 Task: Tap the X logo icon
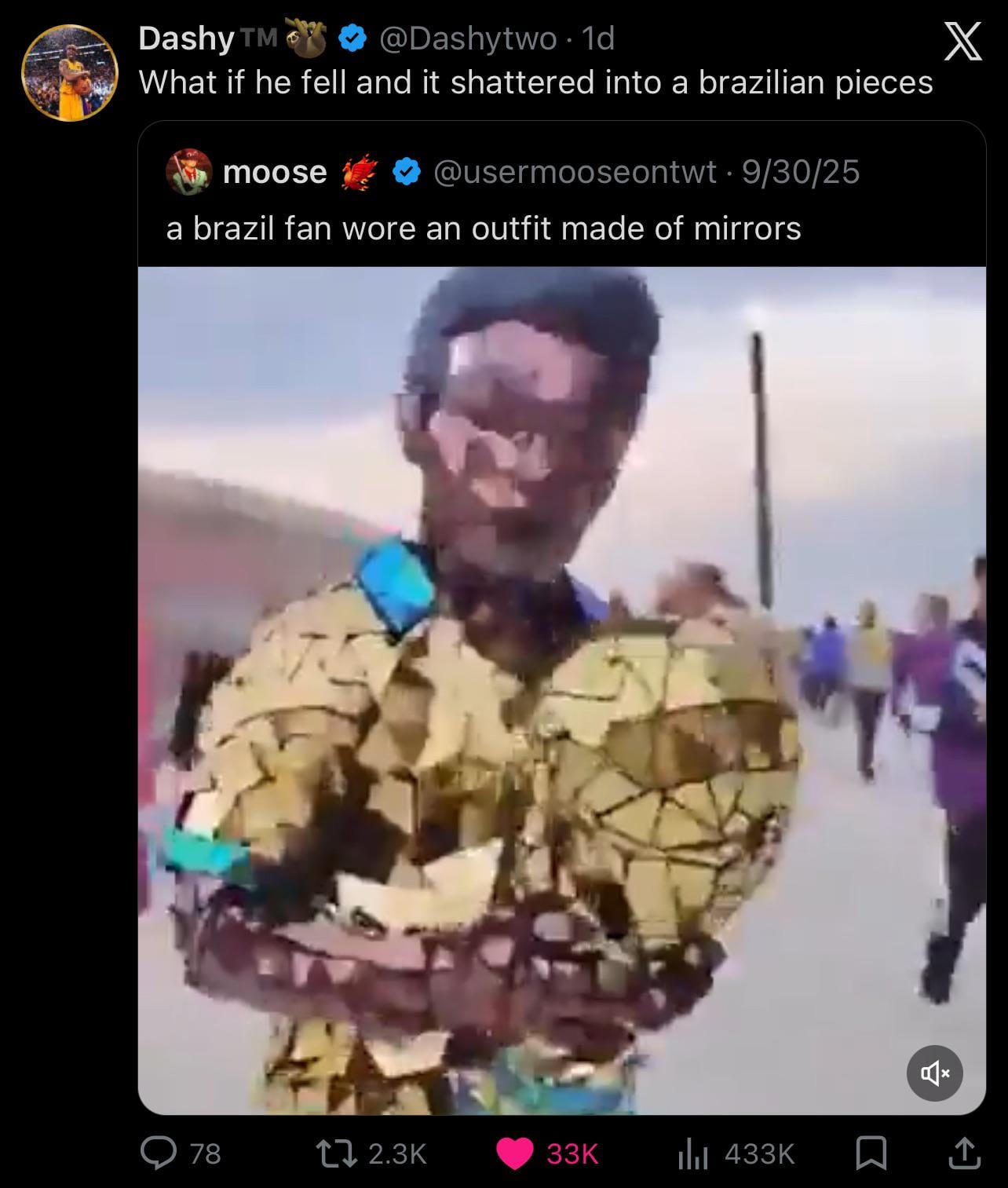pos(961,42)
